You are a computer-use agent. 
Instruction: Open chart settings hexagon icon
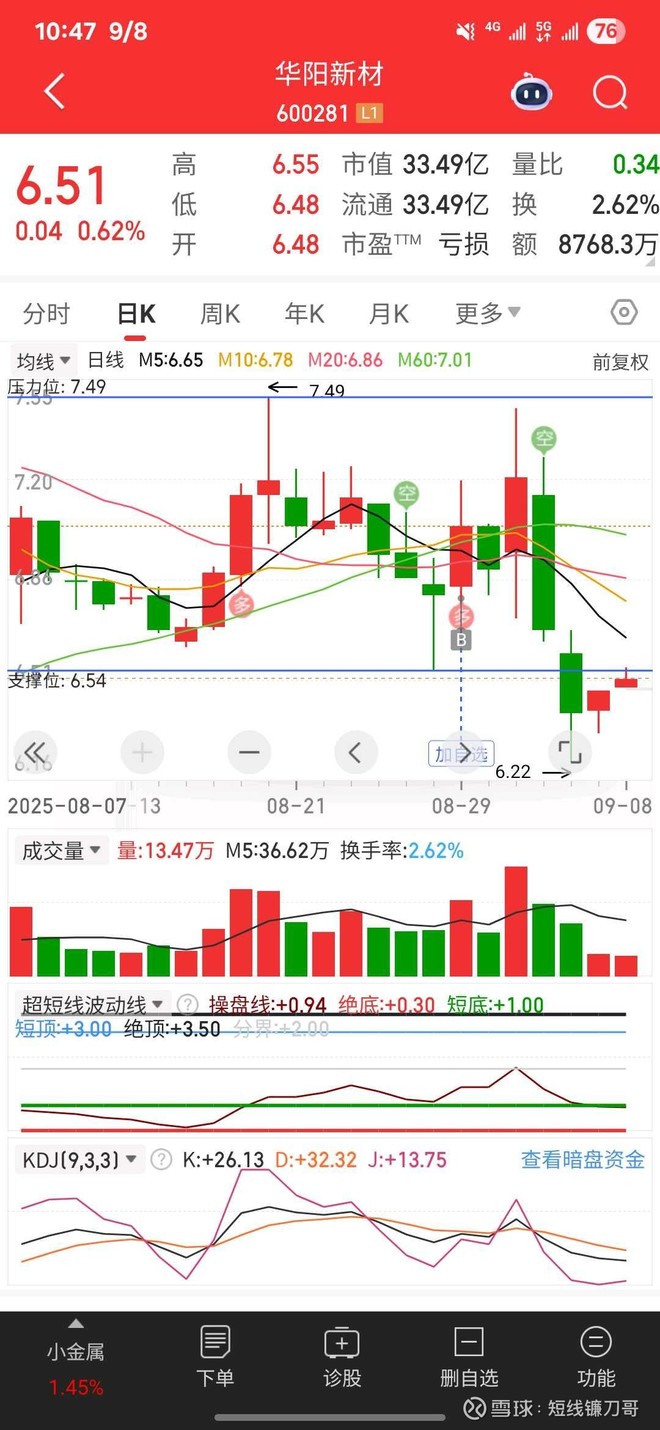(x=624, y=313)
